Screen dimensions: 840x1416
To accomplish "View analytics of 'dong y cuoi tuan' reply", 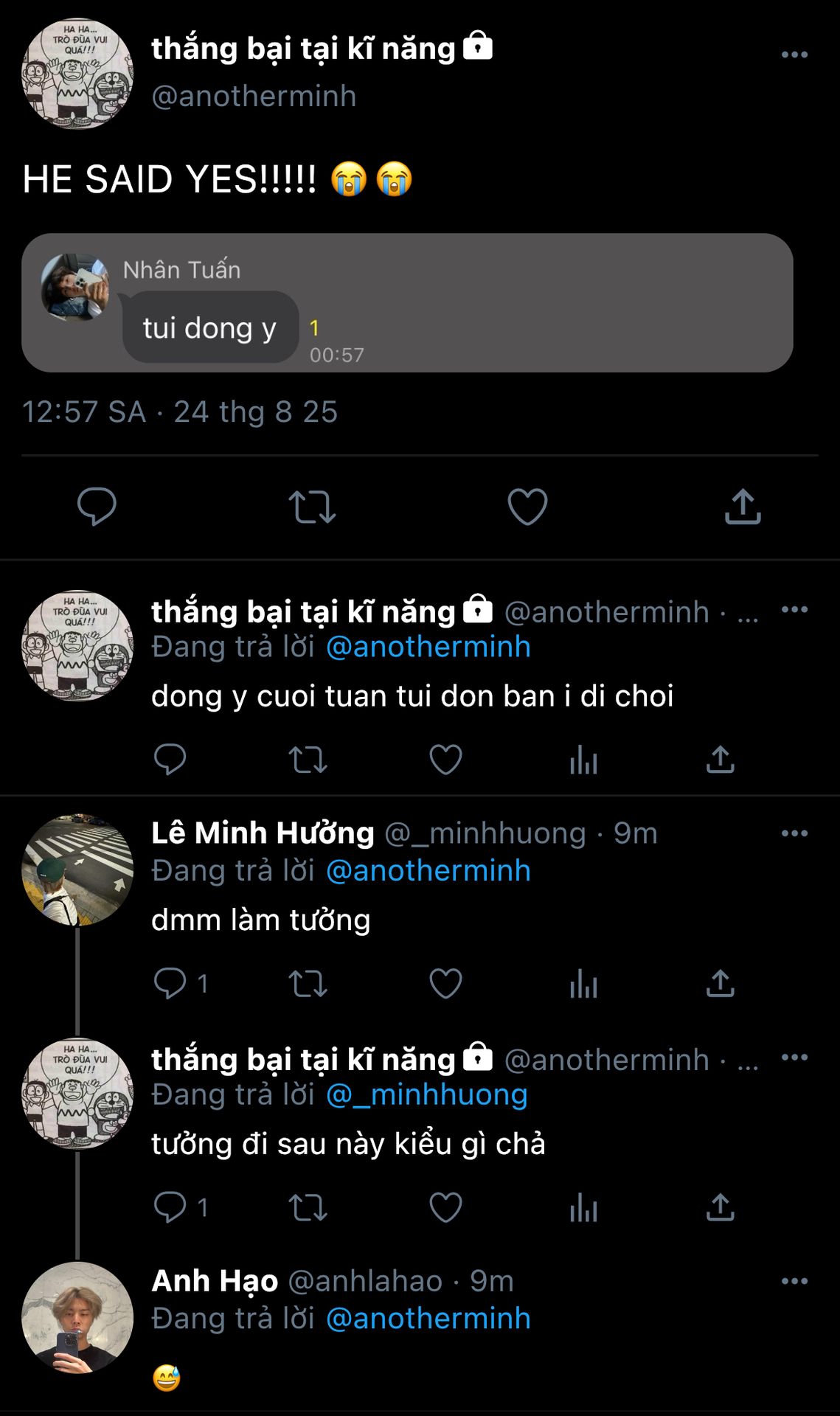I will (x=583, y=760).
